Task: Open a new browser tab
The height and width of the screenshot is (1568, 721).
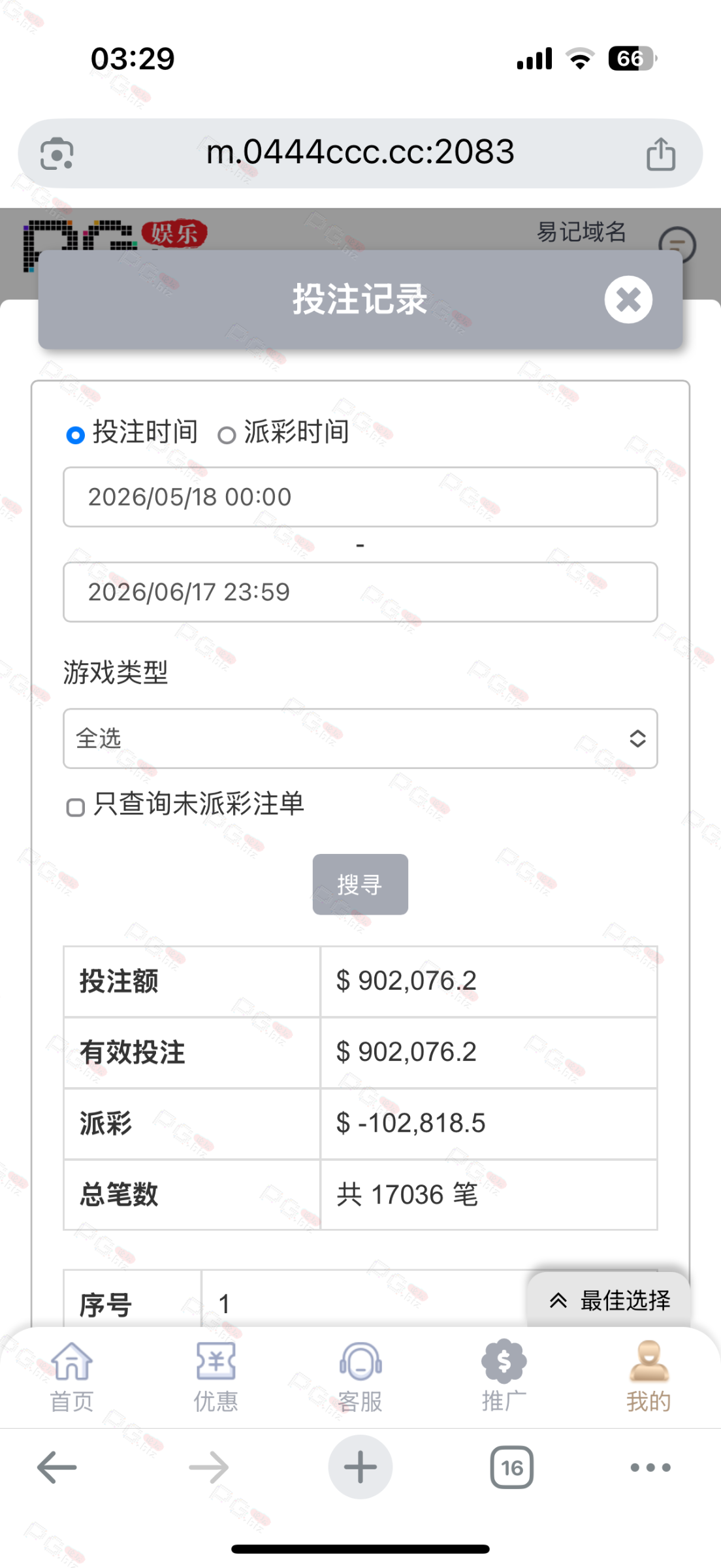Action: coord(360,1467)
